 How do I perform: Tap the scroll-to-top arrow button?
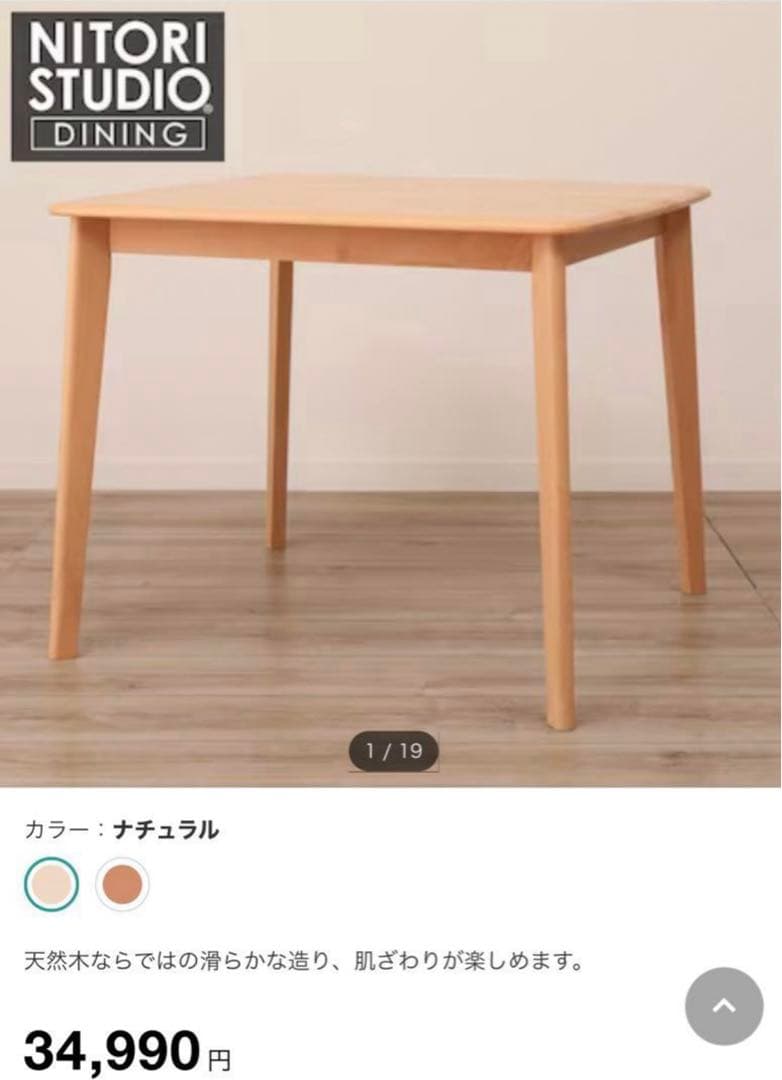(x=723, y=1008)
